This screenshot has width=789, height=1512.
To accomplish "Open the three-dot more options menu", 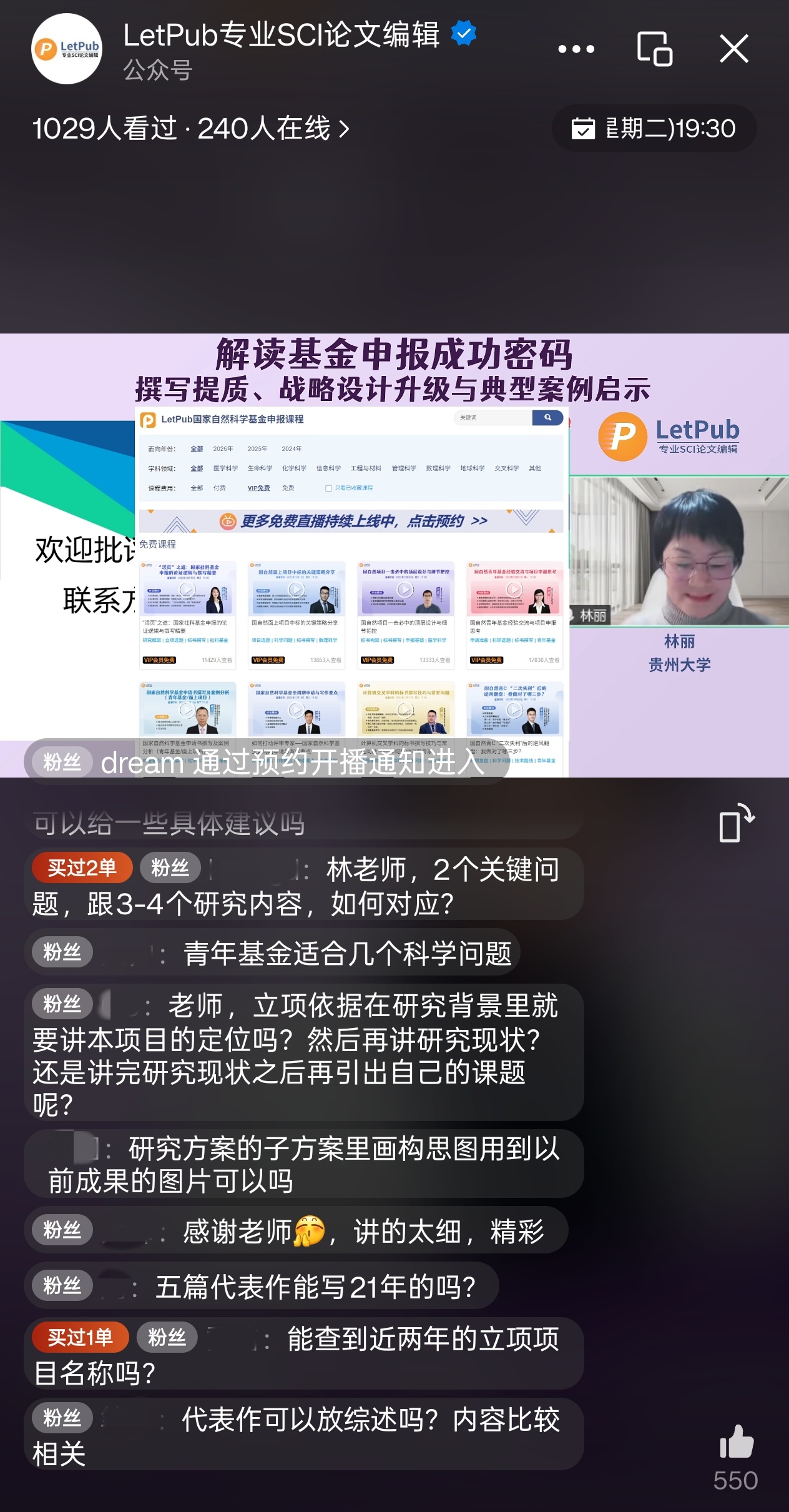I will [x=576, y=49].
